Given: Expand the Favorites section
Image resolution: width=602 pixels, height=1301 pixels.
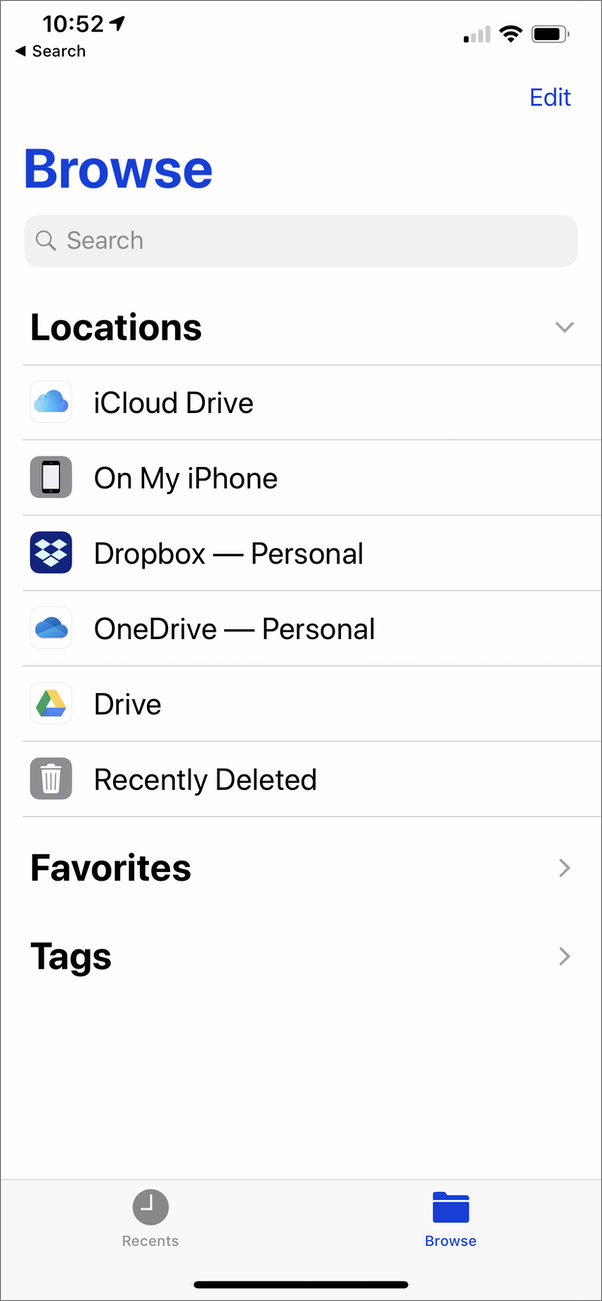Looking at the screenshot, I should [x=301, y=868].
